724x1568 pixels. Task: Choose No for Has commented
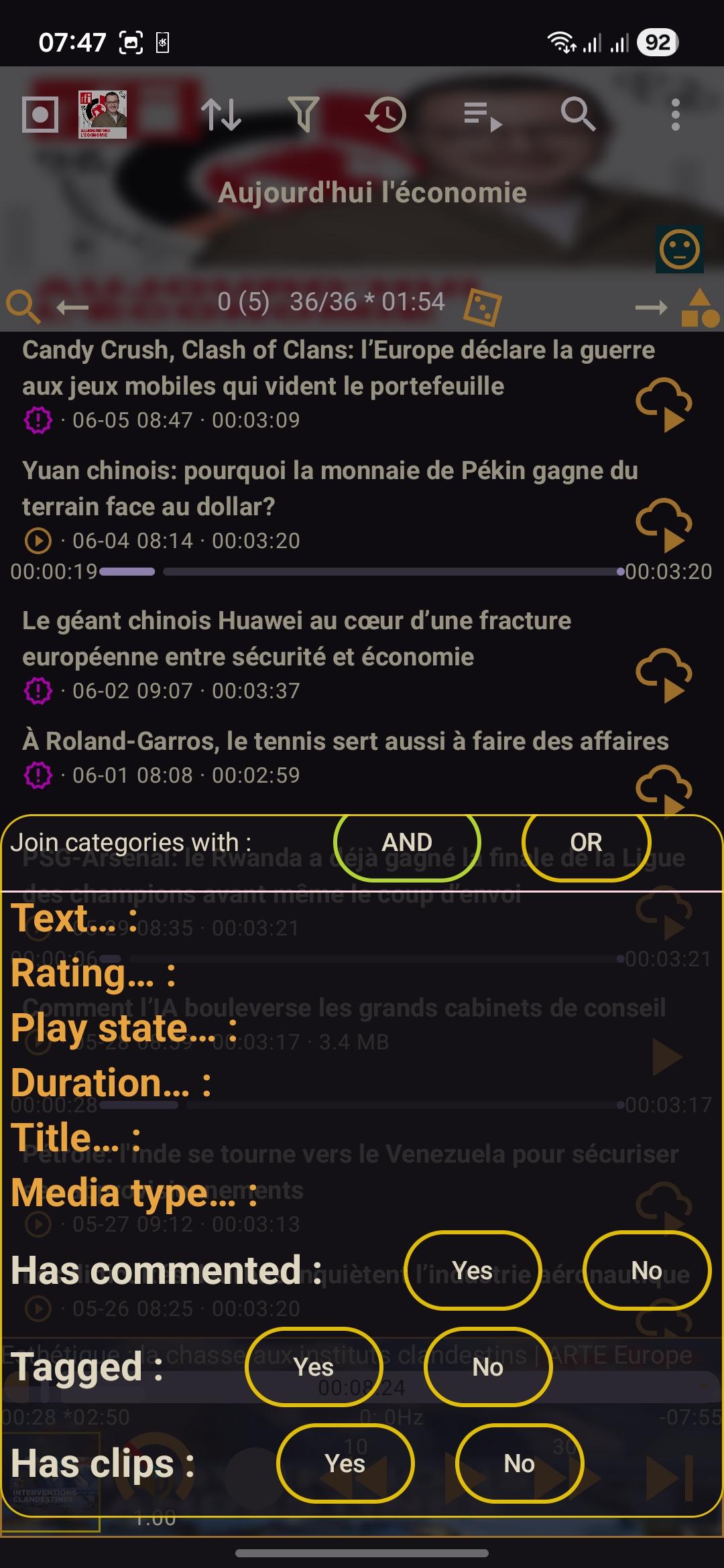647,1270
